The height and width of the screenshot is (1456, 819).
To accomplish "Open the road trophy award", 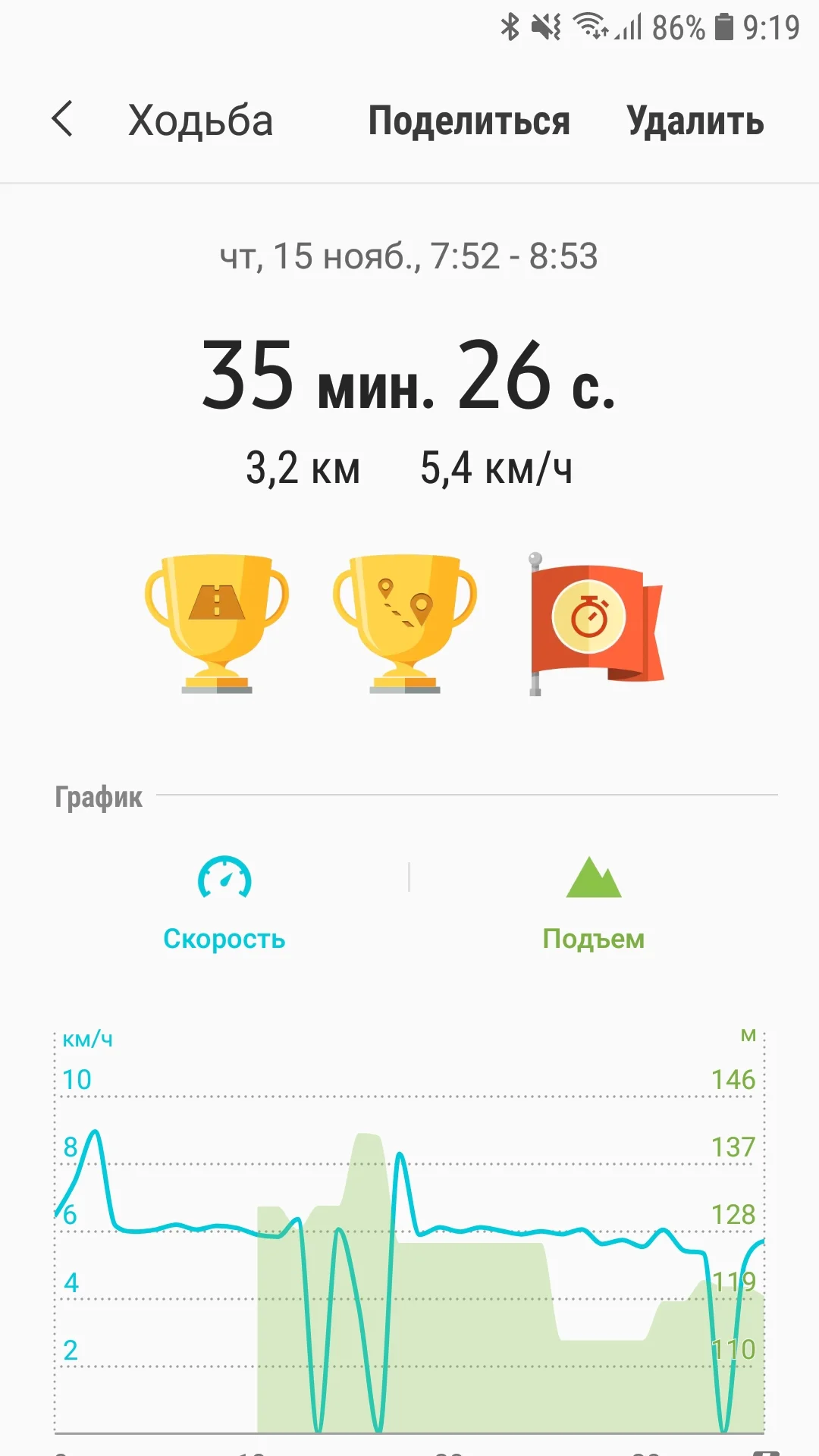I will click(x=217, y=622).
